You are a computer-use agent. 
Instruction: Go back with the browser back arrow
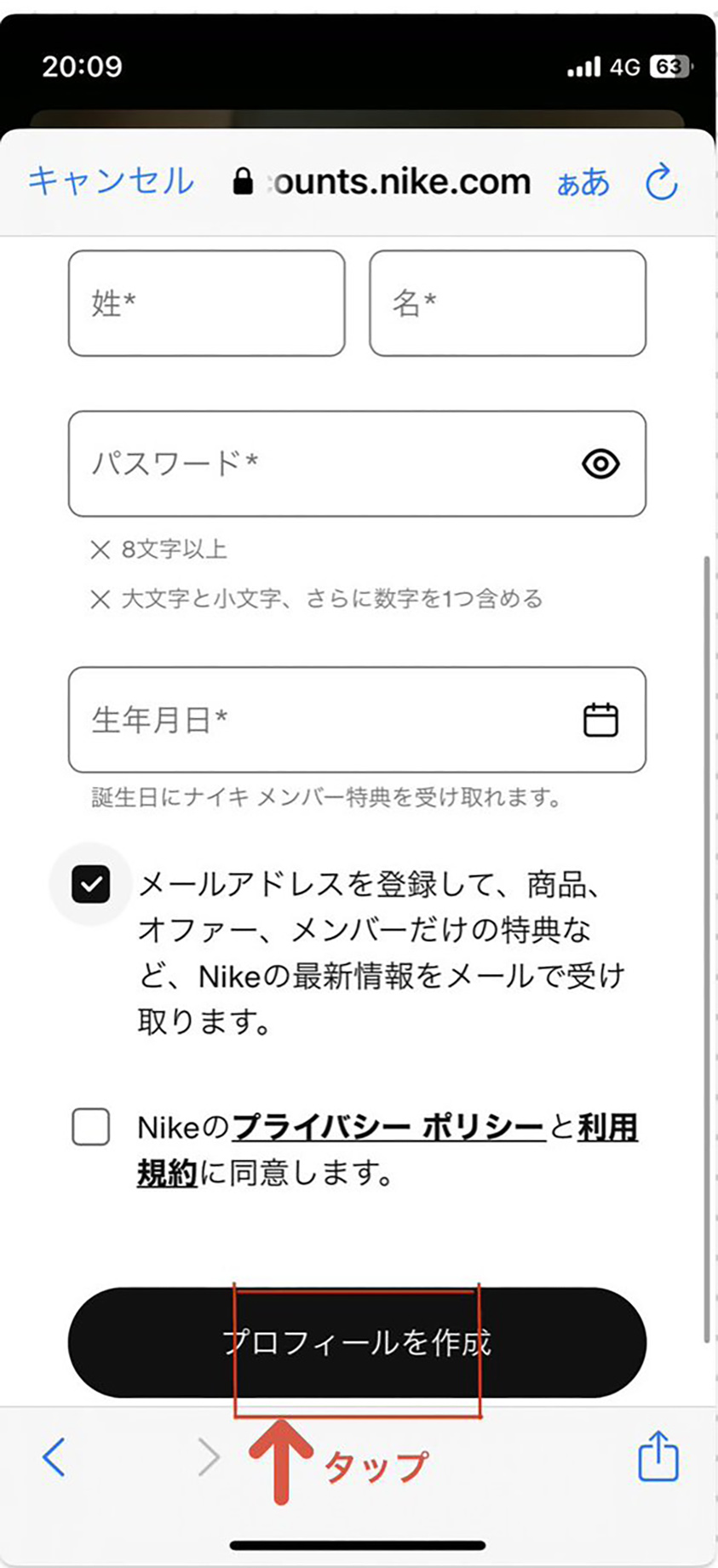[x=54, y=1457]
